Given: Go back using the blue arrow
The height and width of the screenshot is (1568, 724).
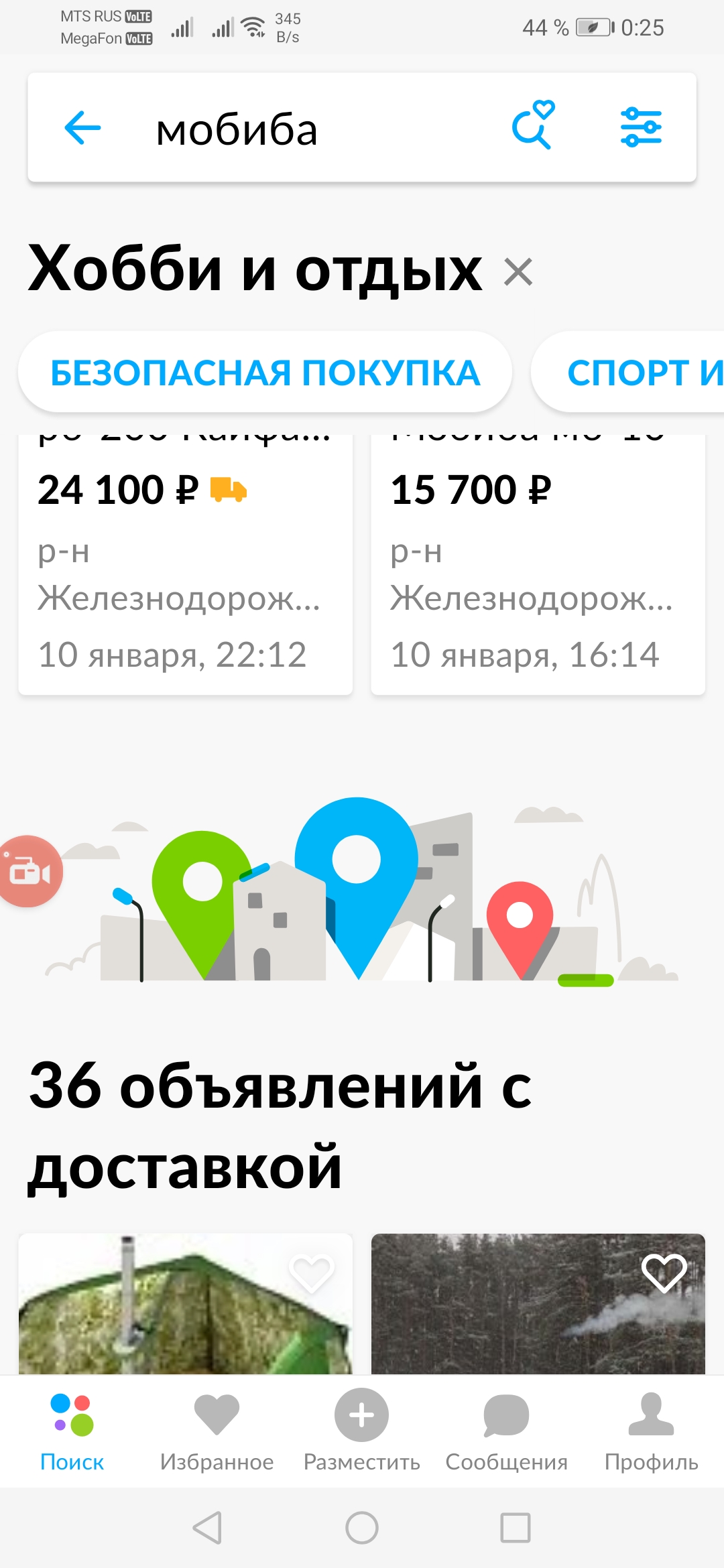Looking at the screenshot, I should click(82, 127).
